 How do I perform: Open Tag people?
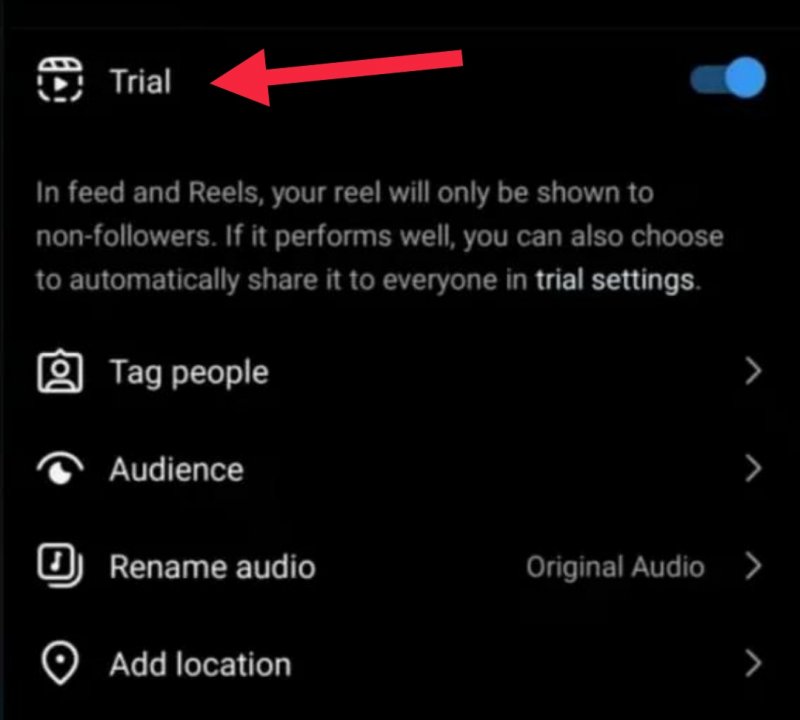tap(189, 373)
